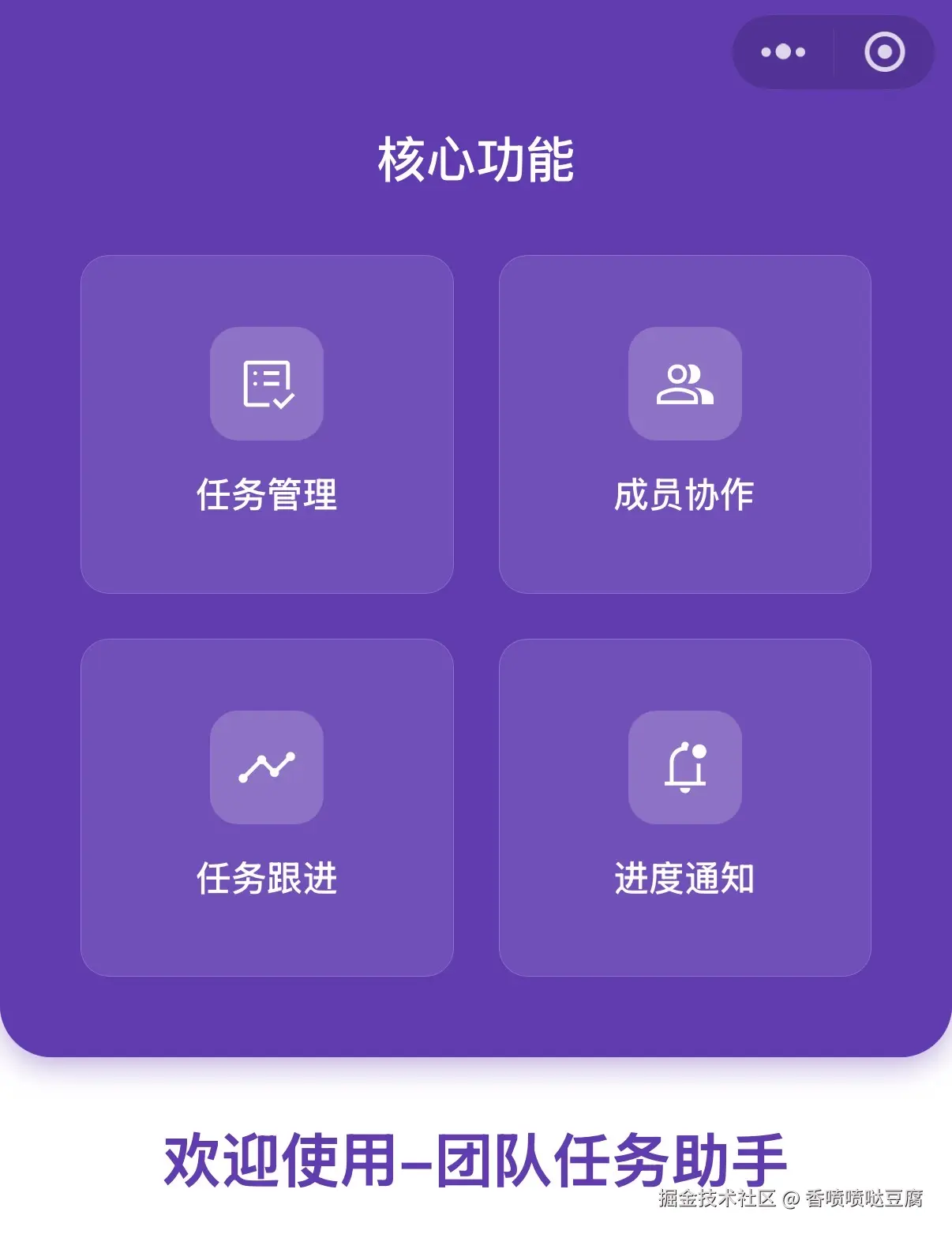952x1238 pixels.
Task: Select the 核心功能 section header
Action: tap(476, 158)
